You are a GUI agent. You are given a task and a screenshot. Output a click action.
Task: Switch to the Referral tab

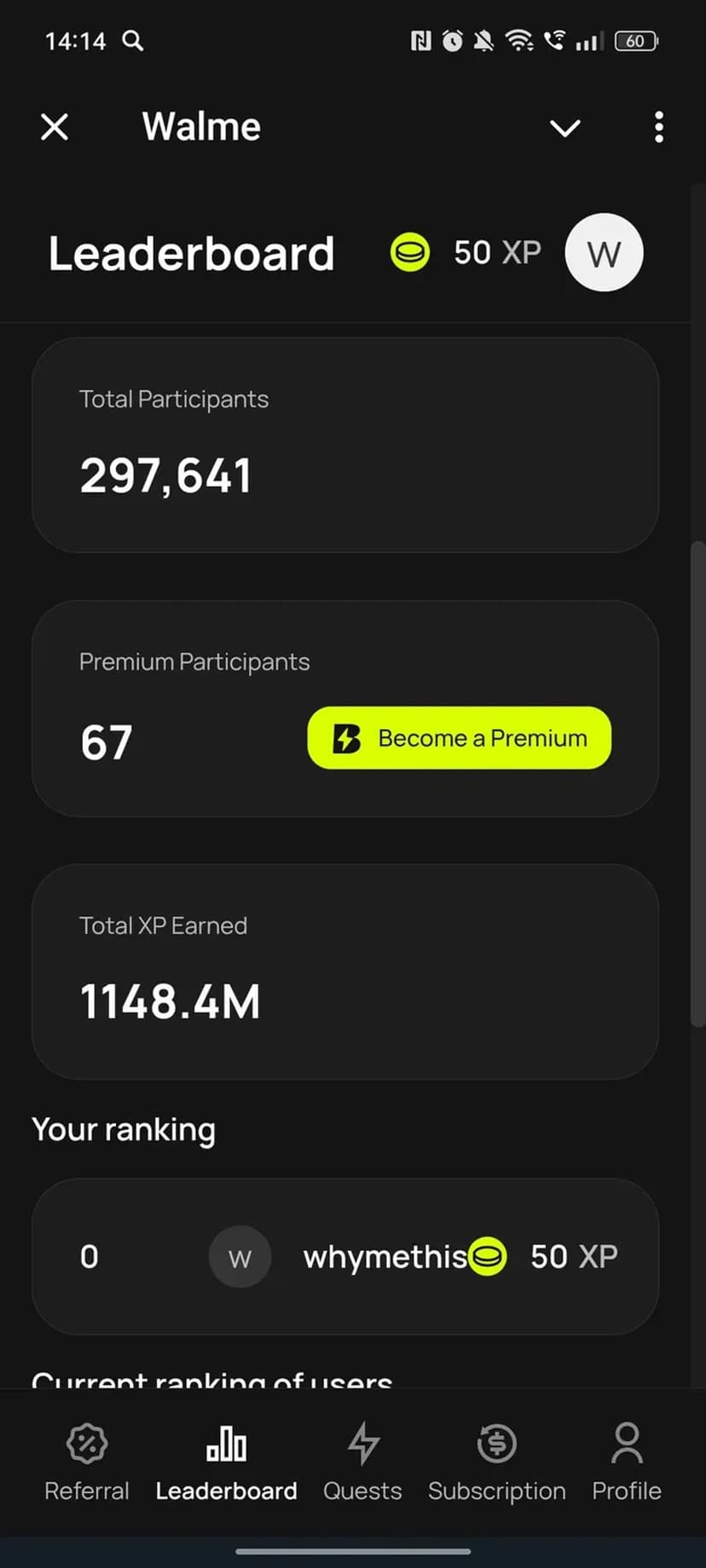87,1461
